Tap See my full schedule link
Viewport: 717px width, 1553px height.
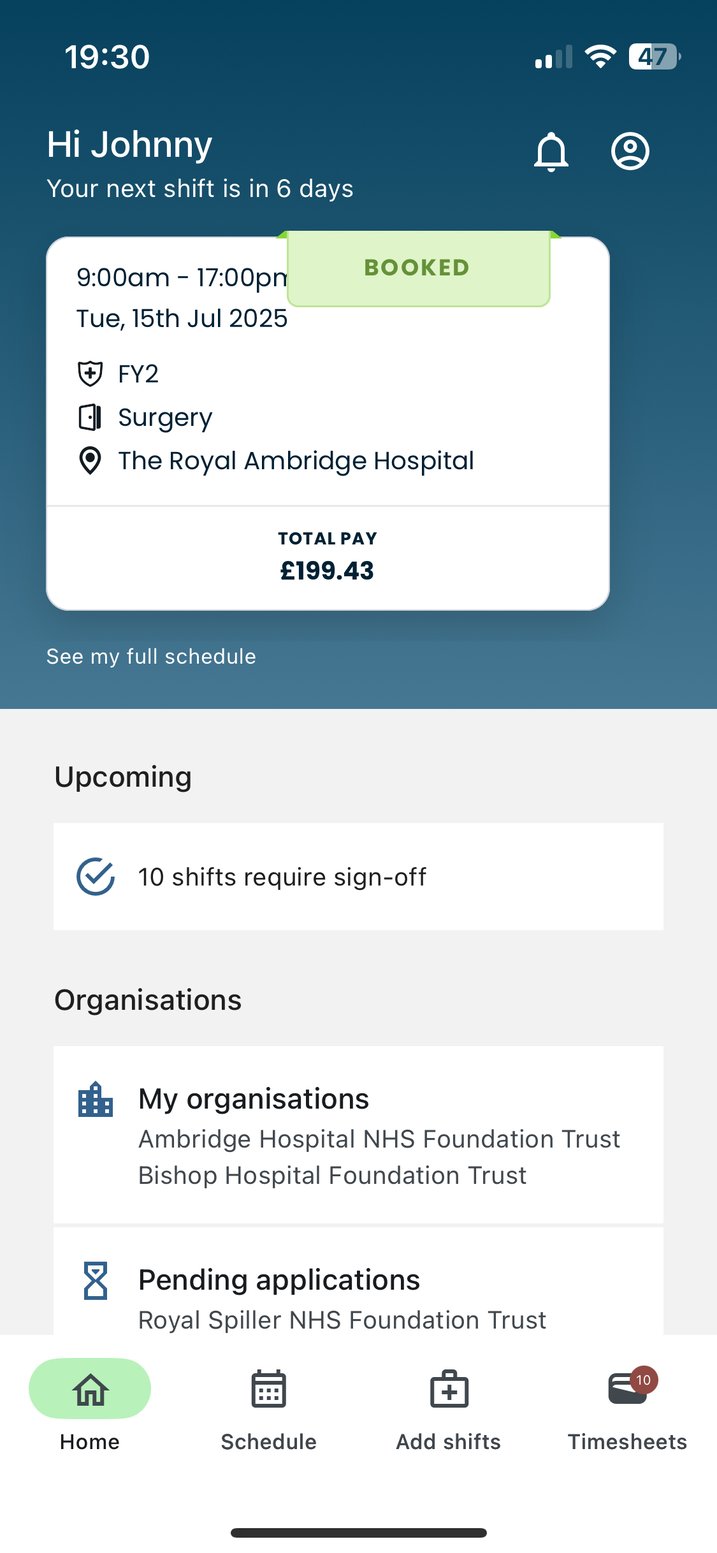click(151, 657)
